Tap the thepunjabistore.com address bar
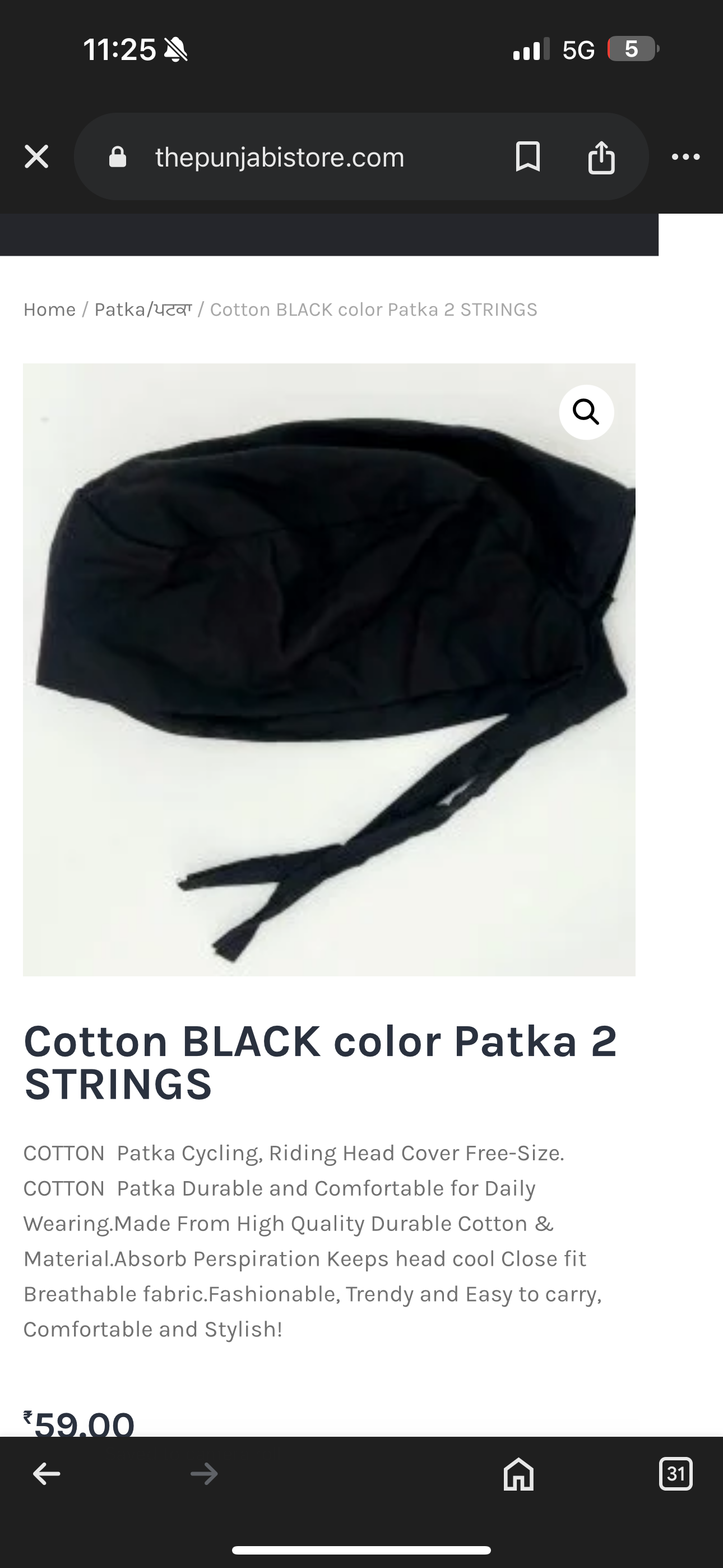The width and height of the screenshot is (723, 1568). [279, 157]
